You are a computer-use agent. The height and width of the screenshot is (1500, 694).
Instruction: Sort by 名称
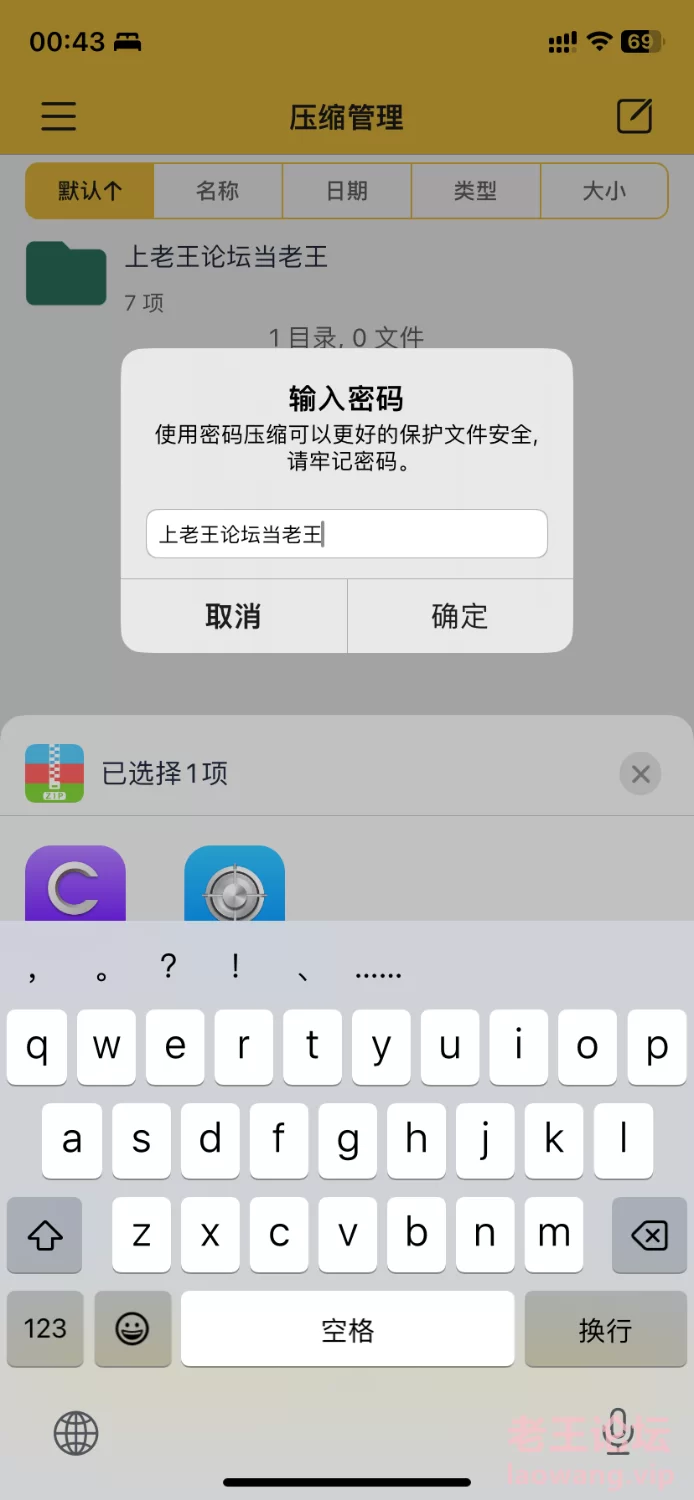pyautogui.click(x=218, y=190)
